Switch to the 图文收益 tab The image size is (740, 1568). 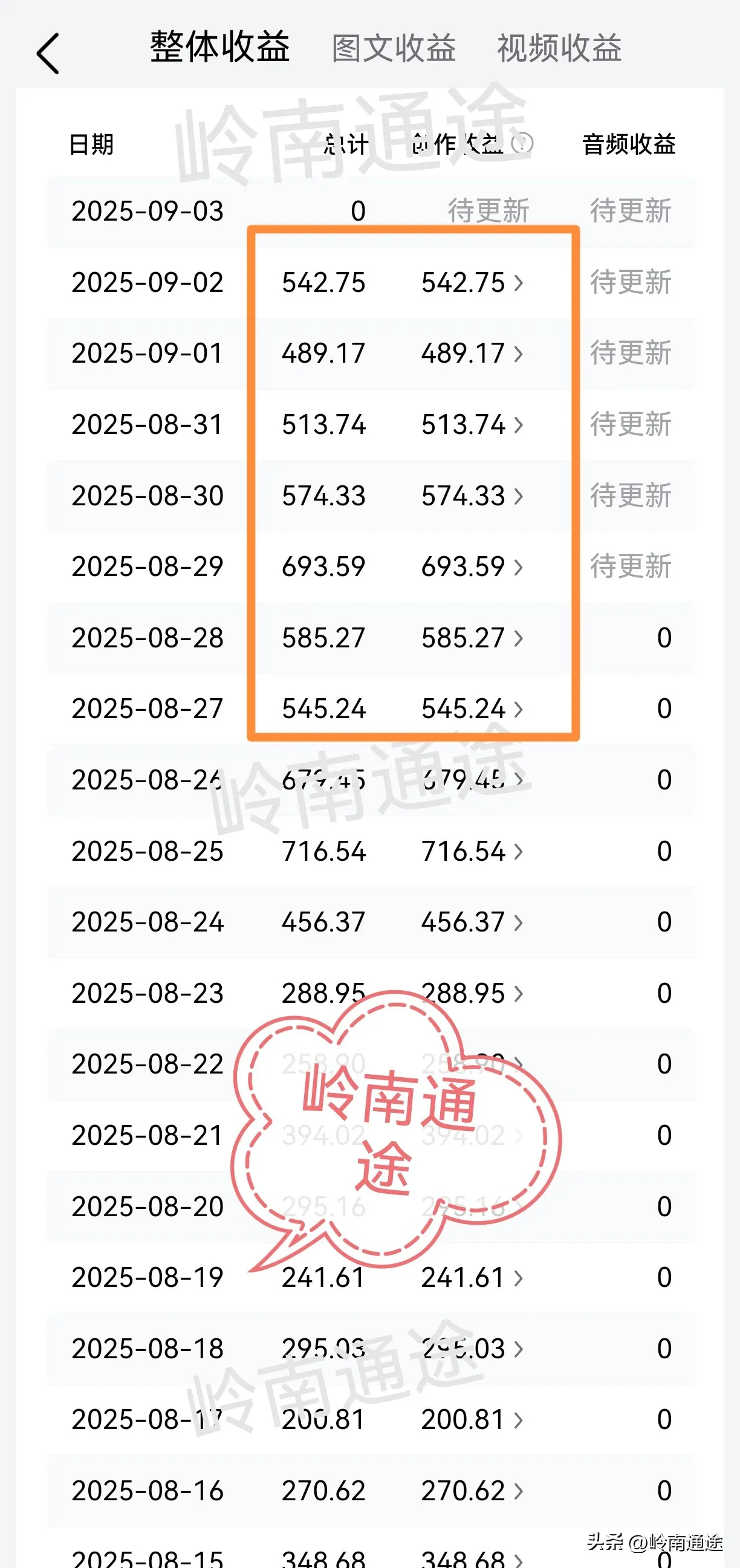(x=394, y=49)
